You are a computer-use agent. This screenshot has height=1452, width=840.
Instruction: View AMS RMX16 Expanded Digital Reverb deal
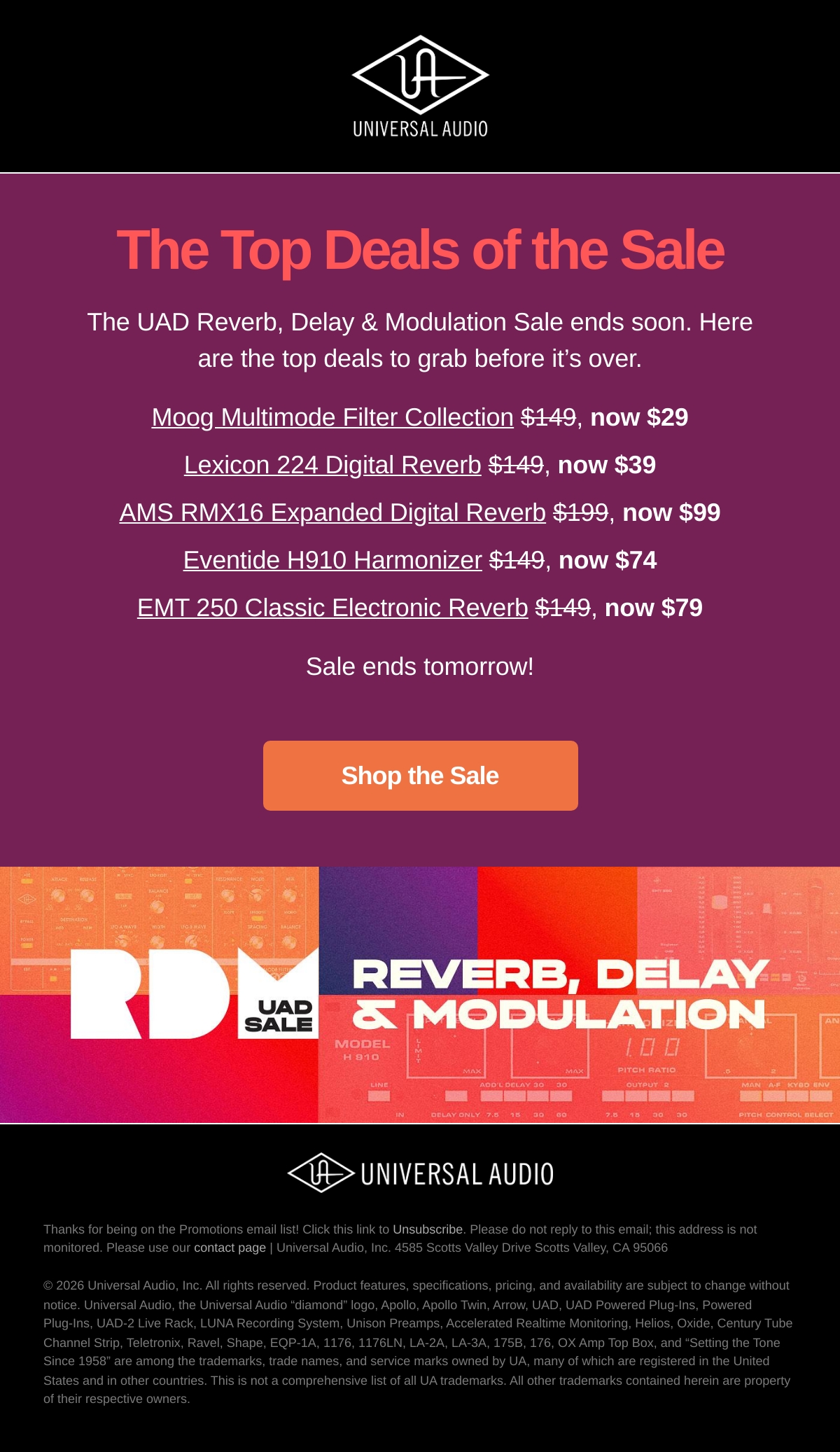pos(332,512)
